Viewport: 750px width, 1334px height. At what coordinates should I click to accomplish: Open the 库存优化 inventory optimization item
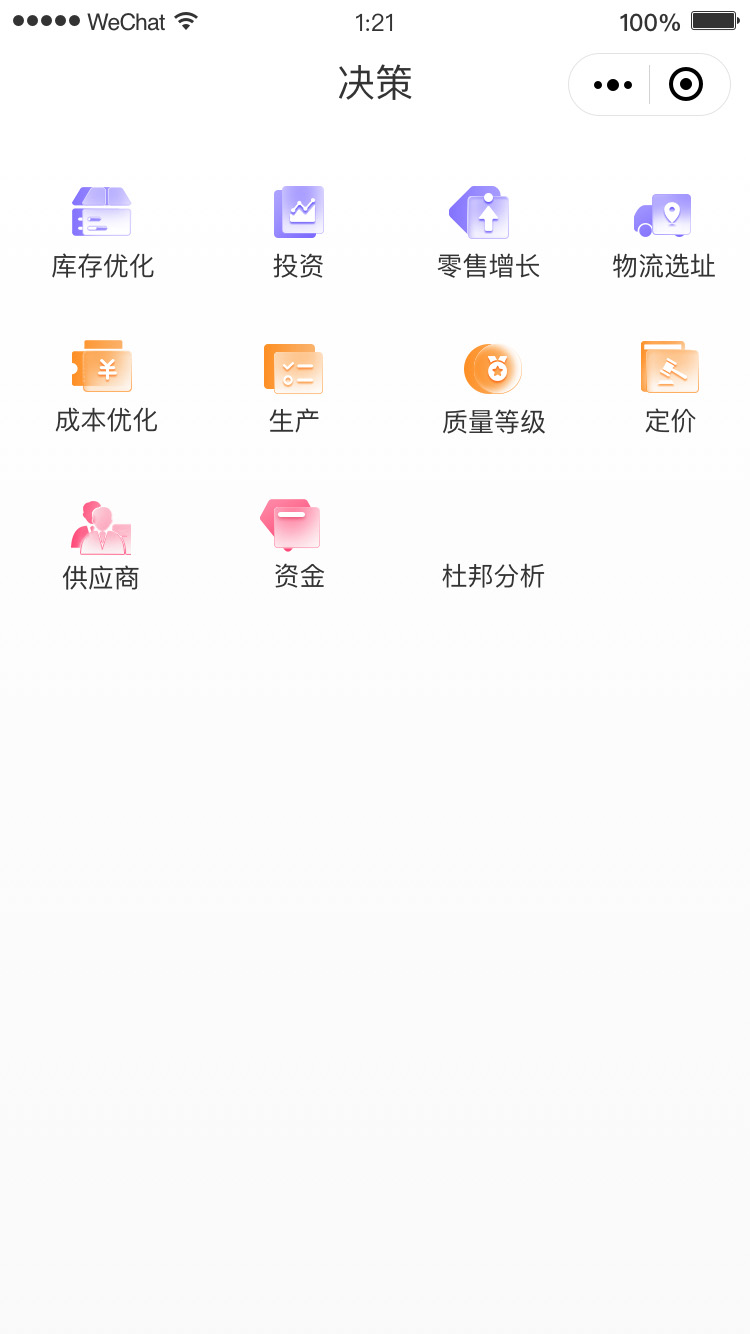(102, 232)
